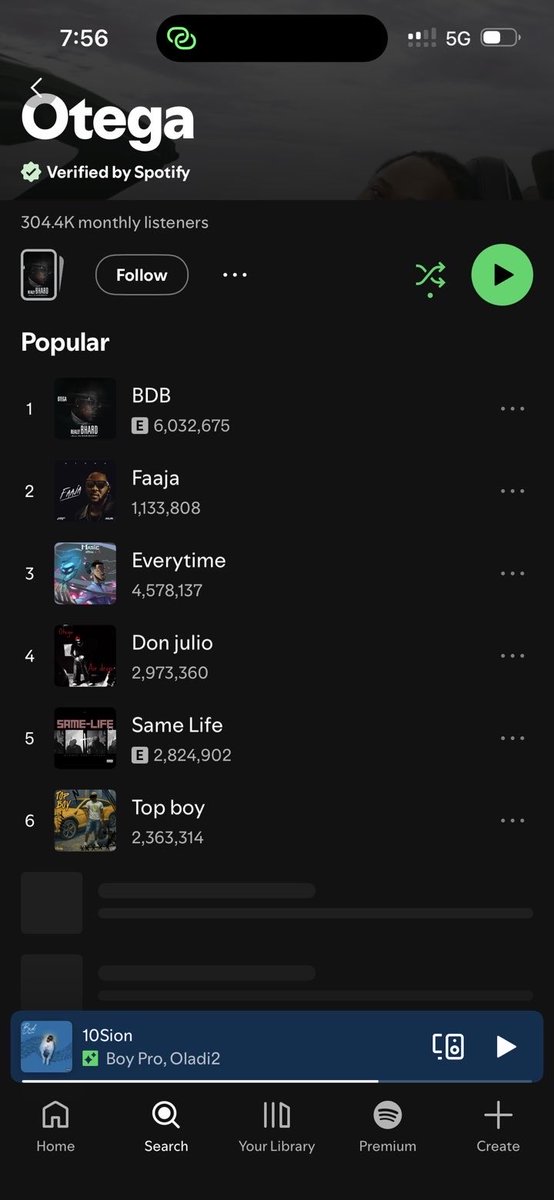554x1200 pixels.
Task: Open the connect to device icon
Action: [x=448, y=1046]
